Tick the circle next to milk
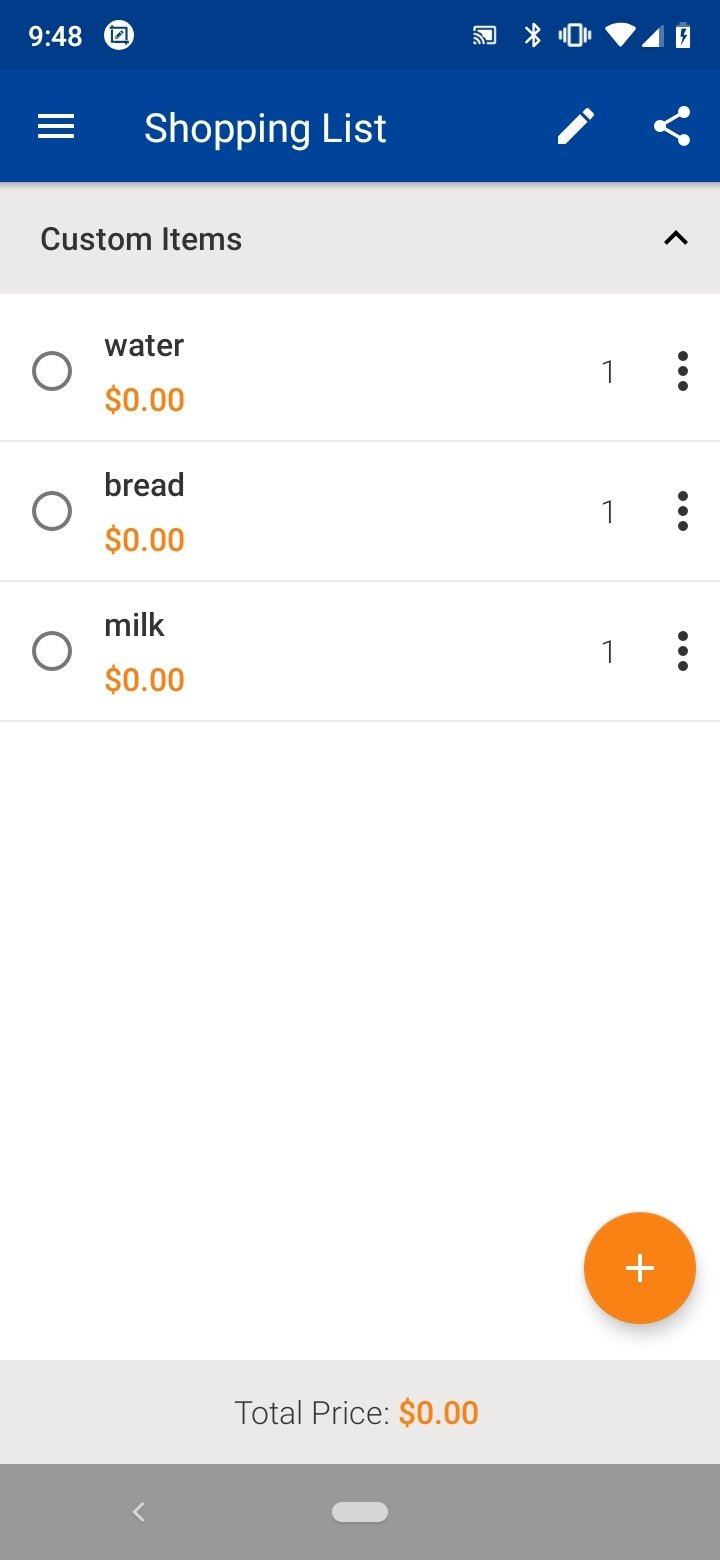This screenshot has width=720, height=1560. click(52, 651)
